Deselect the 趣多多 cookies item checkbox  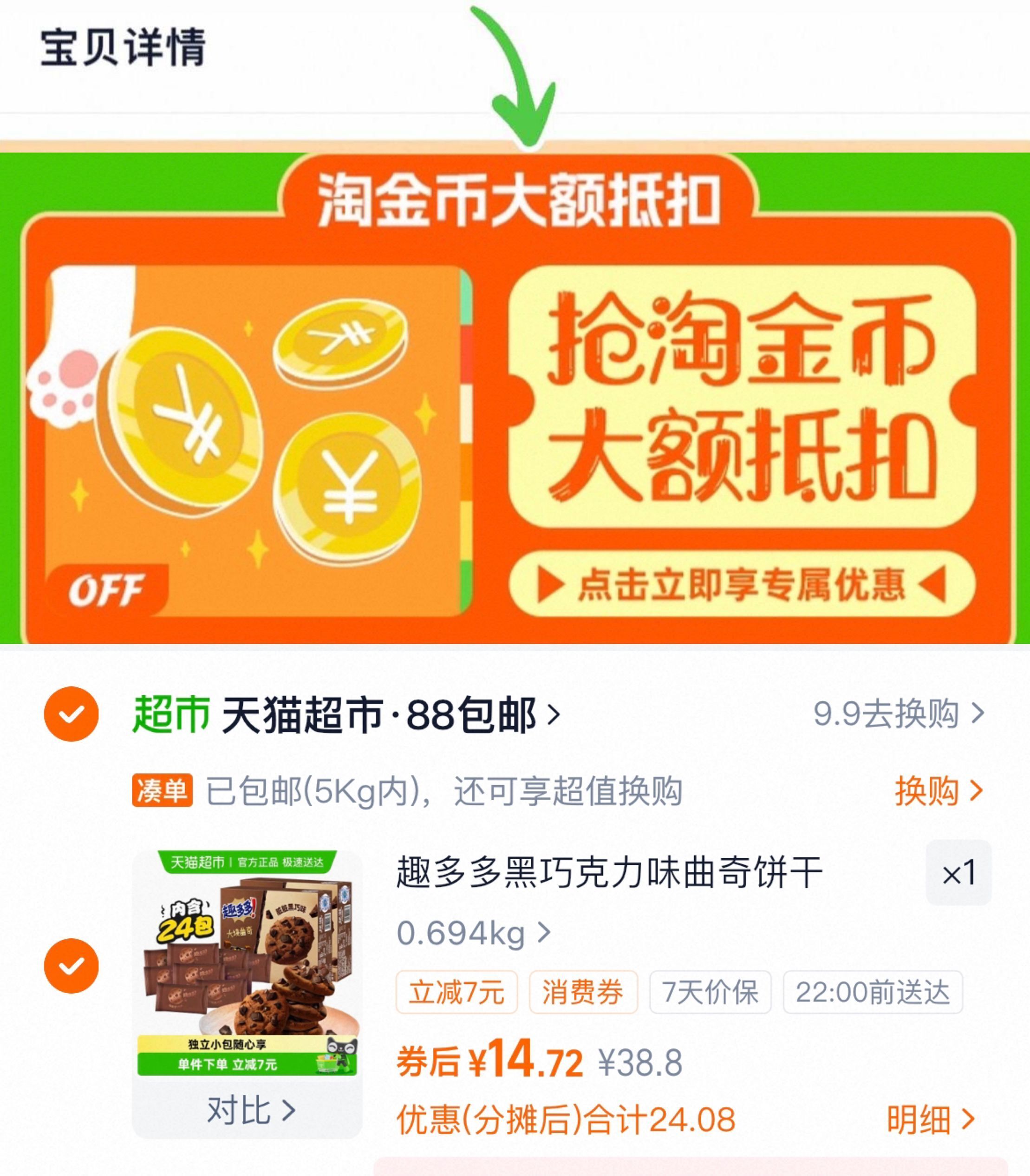(71, 966)
